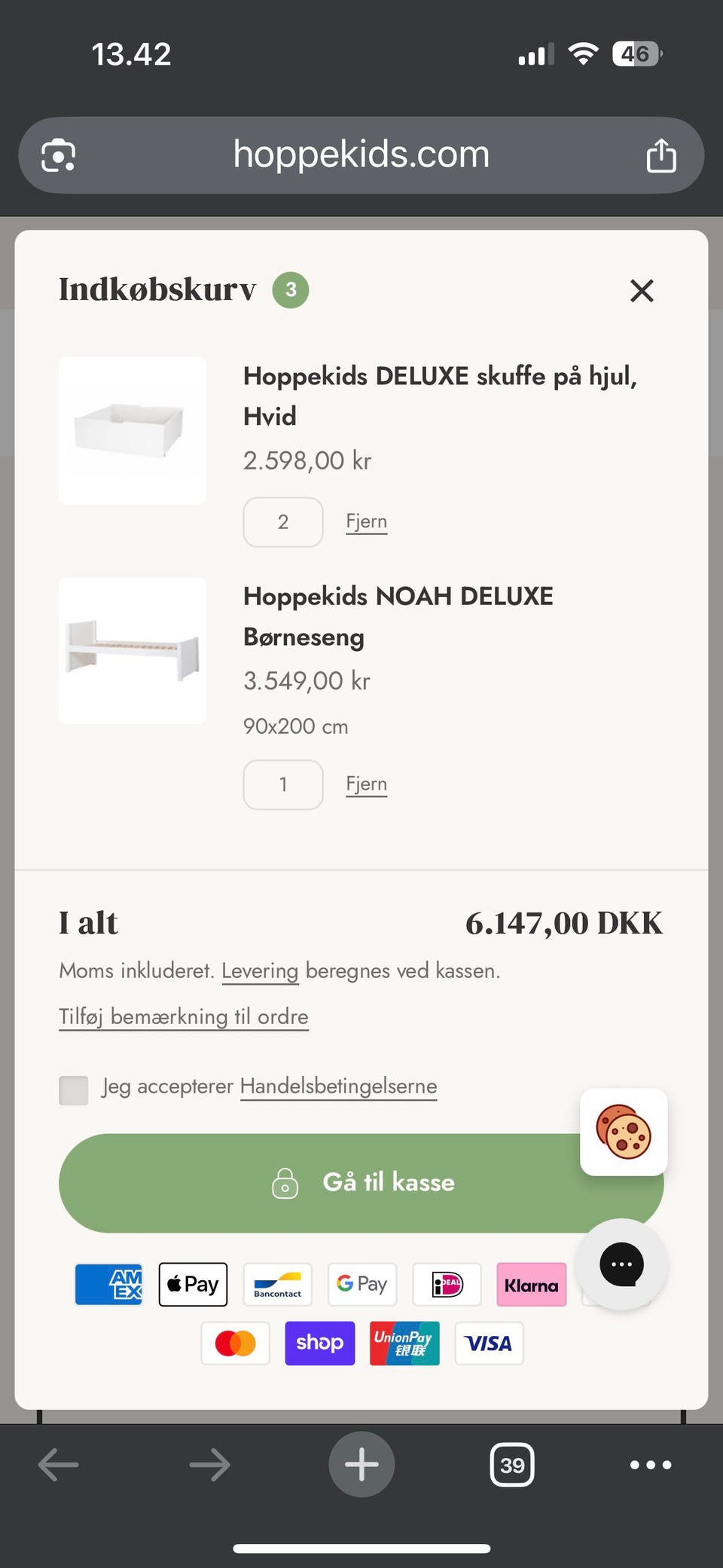Choose the UnionPay payment icon
Viewport: 723px width, 1568px height.
point(404,1343)
